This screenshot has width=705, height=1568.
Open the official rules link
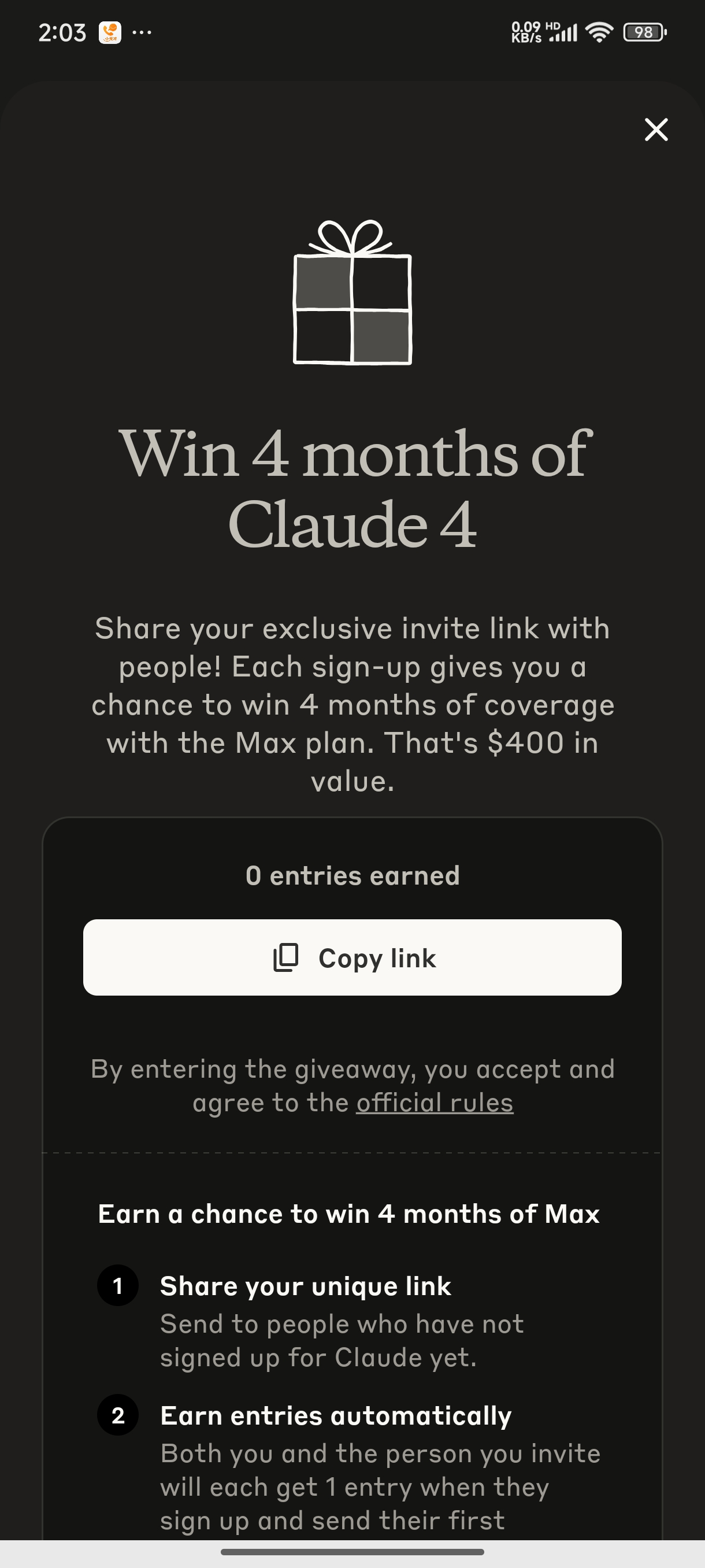point(435,1103)
